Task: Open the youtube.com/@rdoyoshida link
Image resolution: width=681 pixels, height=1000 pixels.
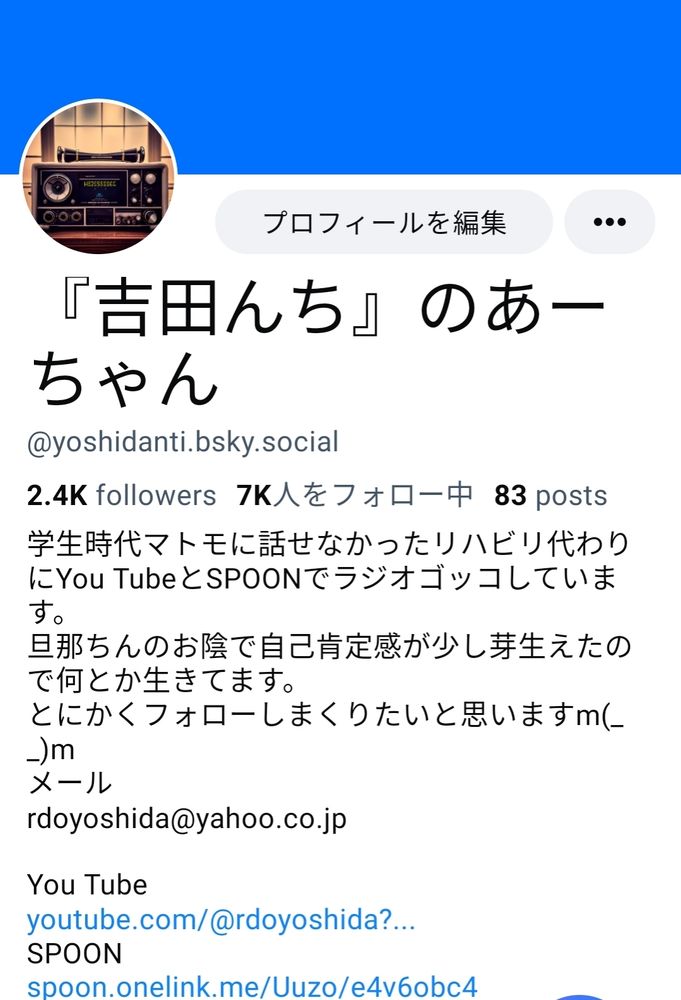Action: 221,921
